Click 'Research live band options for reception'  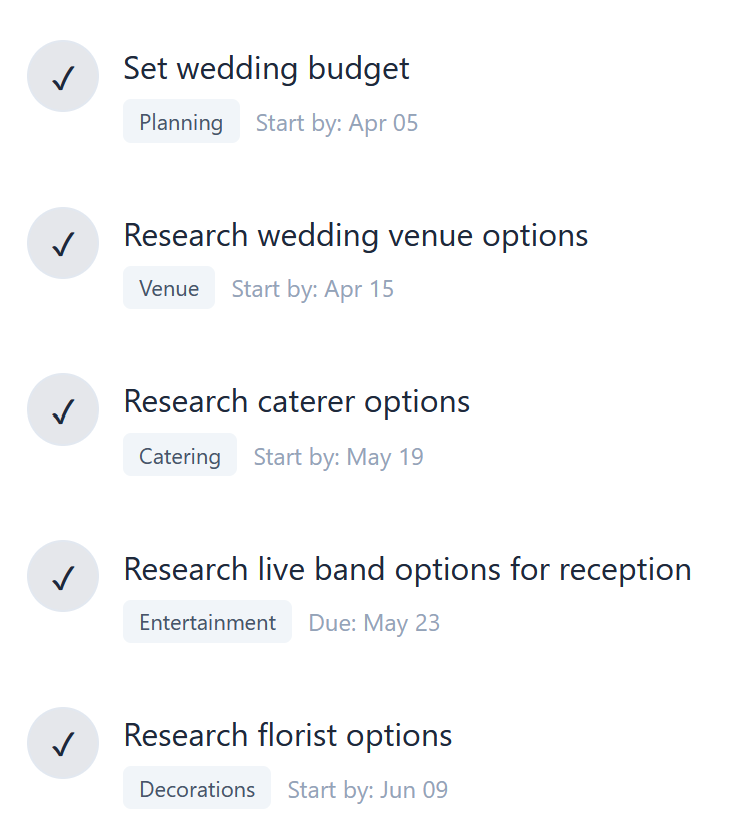coord(407,569)
